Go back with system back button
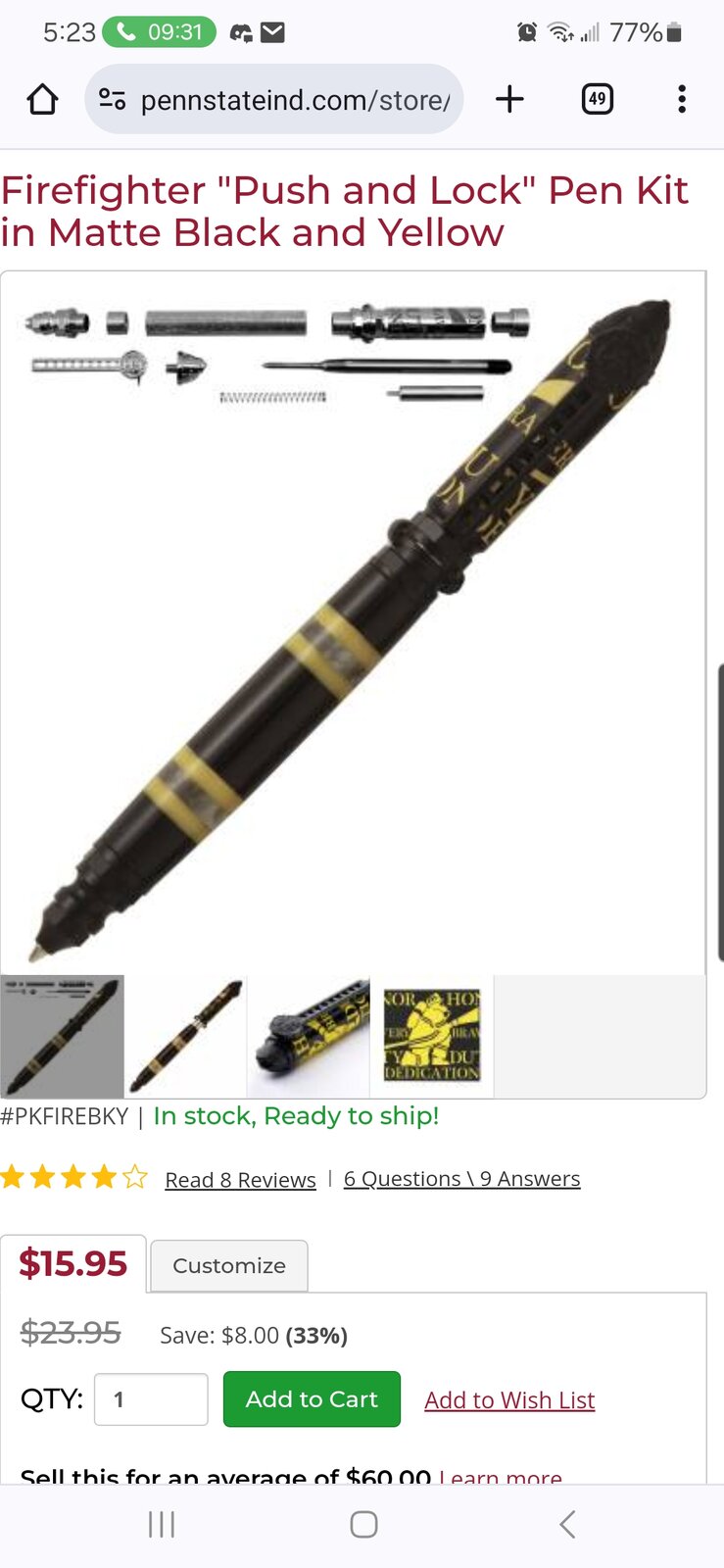Viewport: 724px width, 1568px height. [566, 1524]
